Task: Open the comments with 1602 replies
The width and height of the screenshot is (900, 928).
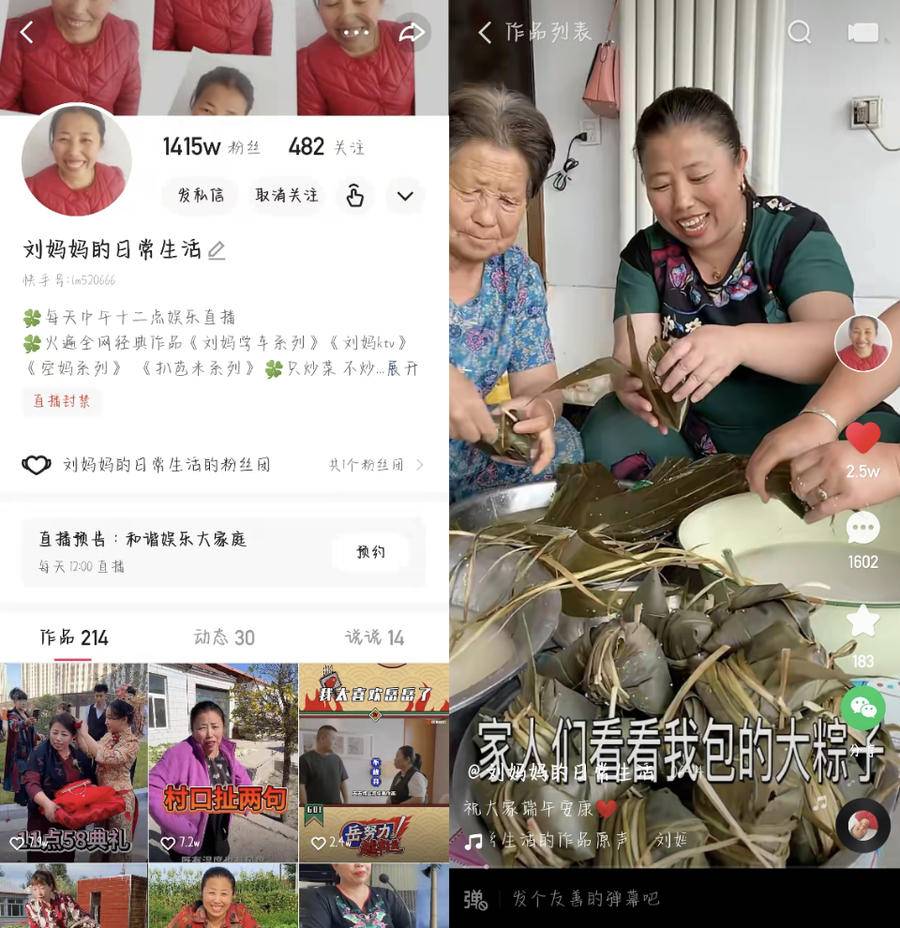Action: [862, 529]
